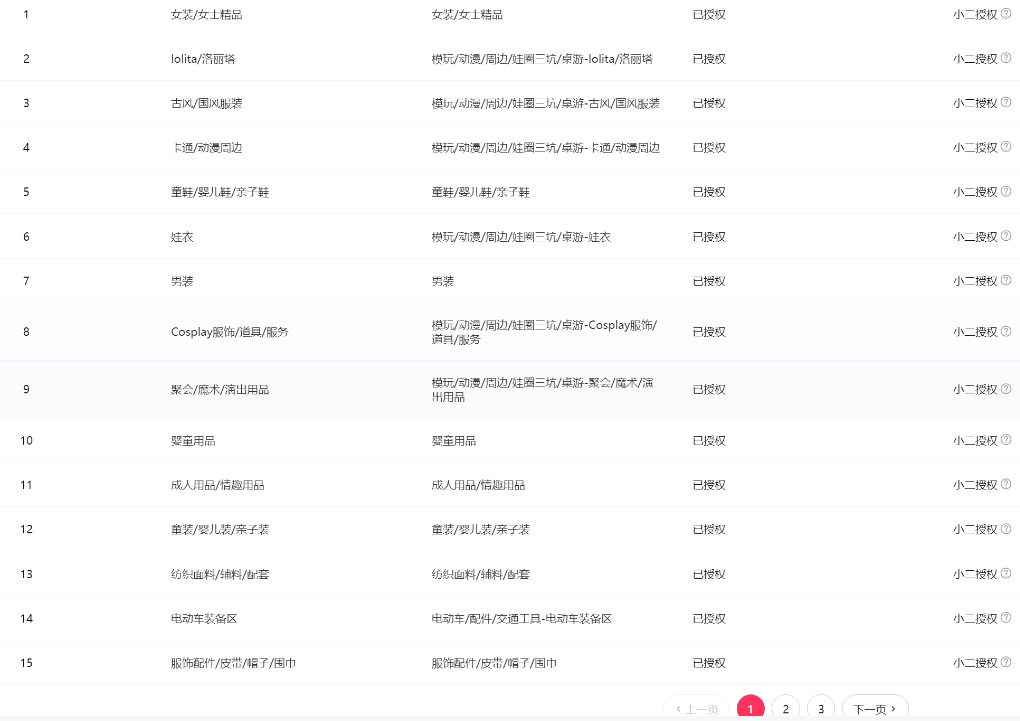Viewport: 1020px width, 721px height.
Task: Show authorization help for 娃衣 row
Action: [1006, 236]
